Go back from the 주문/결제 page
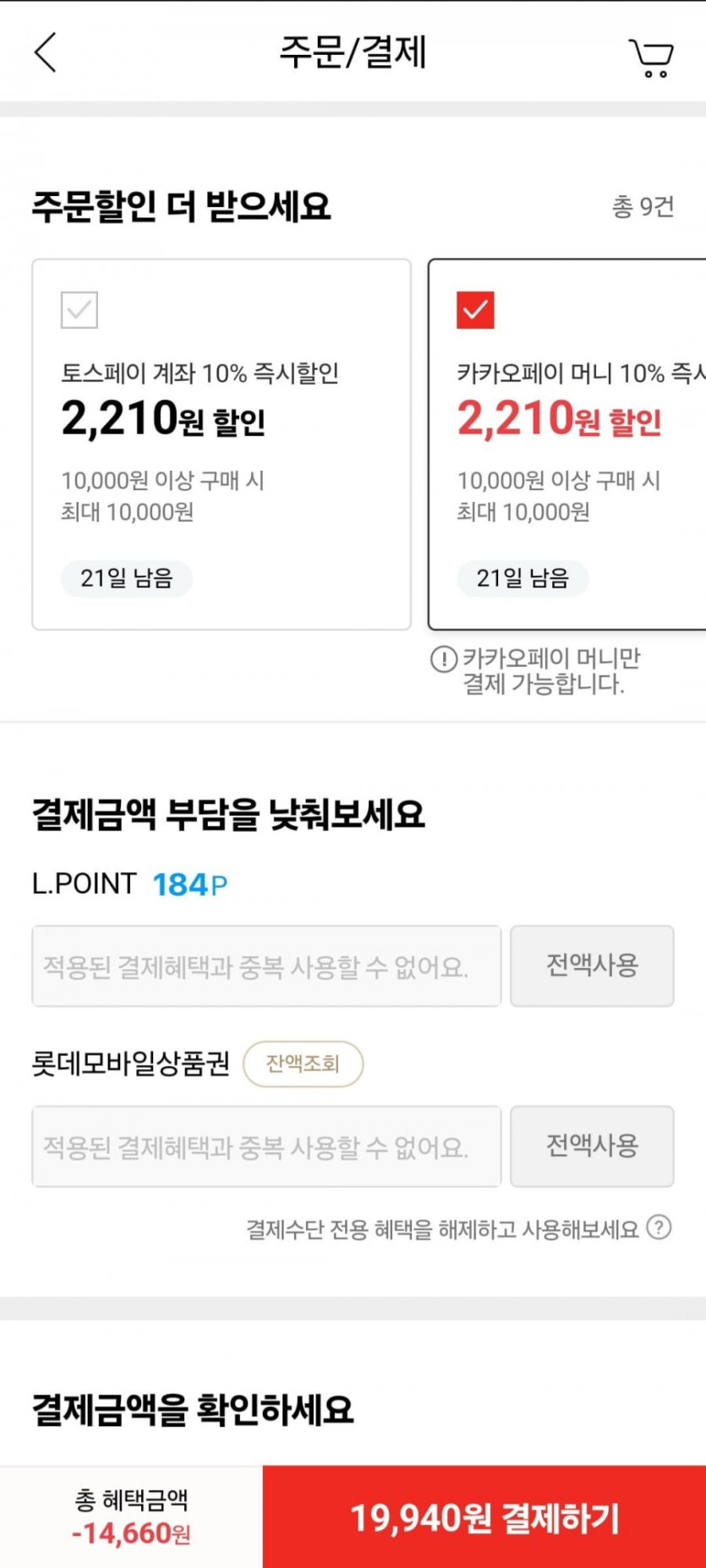 point(46,52)
